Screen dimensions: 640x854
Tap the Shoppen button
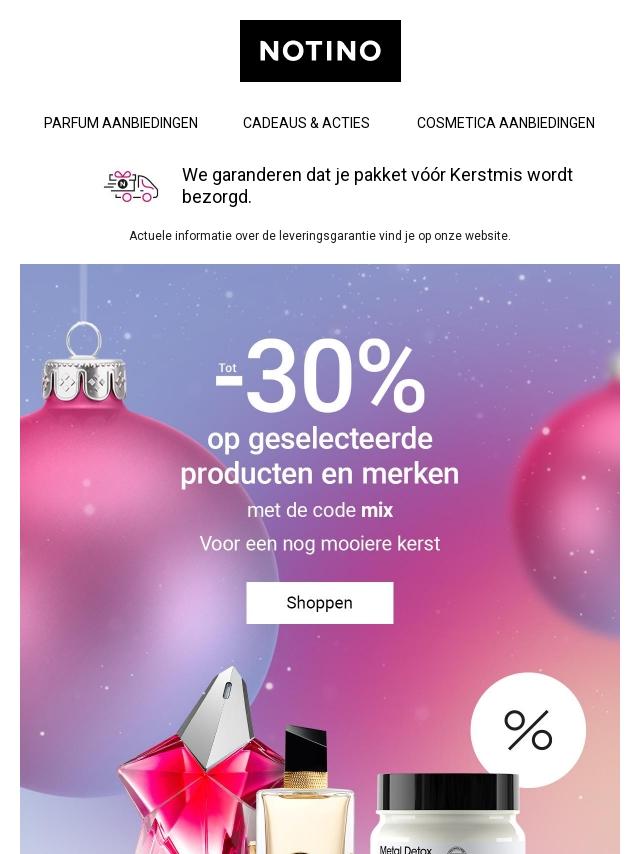[320, 603]
